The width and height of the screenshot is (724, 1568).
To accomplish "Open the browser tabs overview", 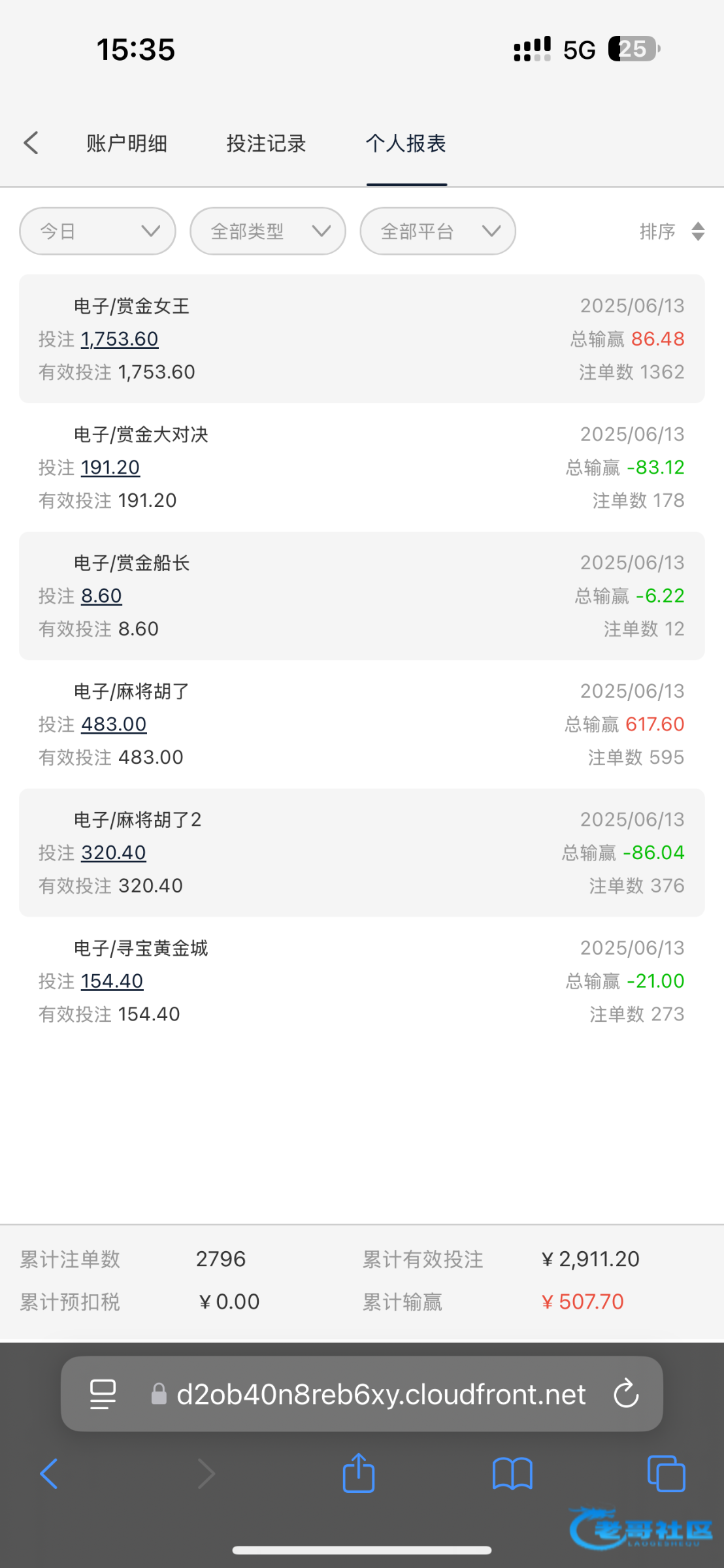I will tap(666, 1474).
